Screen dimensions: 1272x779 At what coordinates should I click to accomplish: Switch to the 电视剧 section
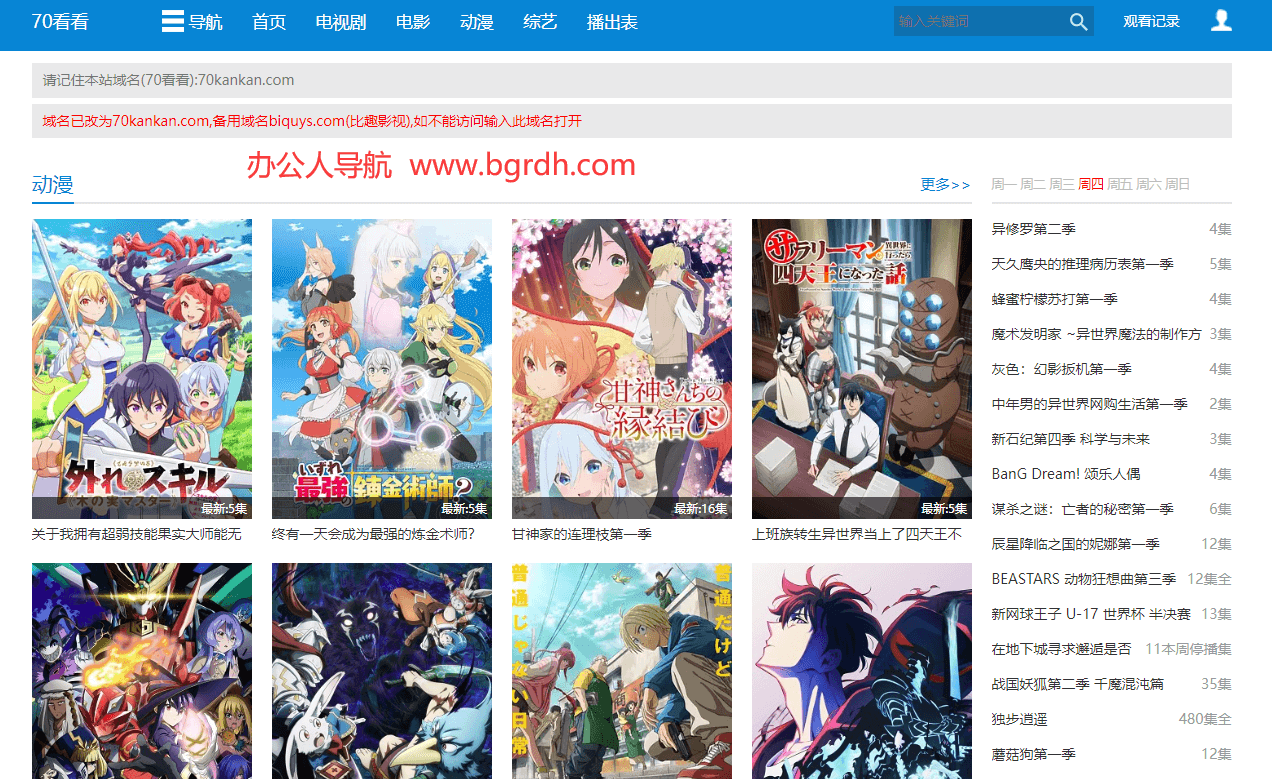340,22
